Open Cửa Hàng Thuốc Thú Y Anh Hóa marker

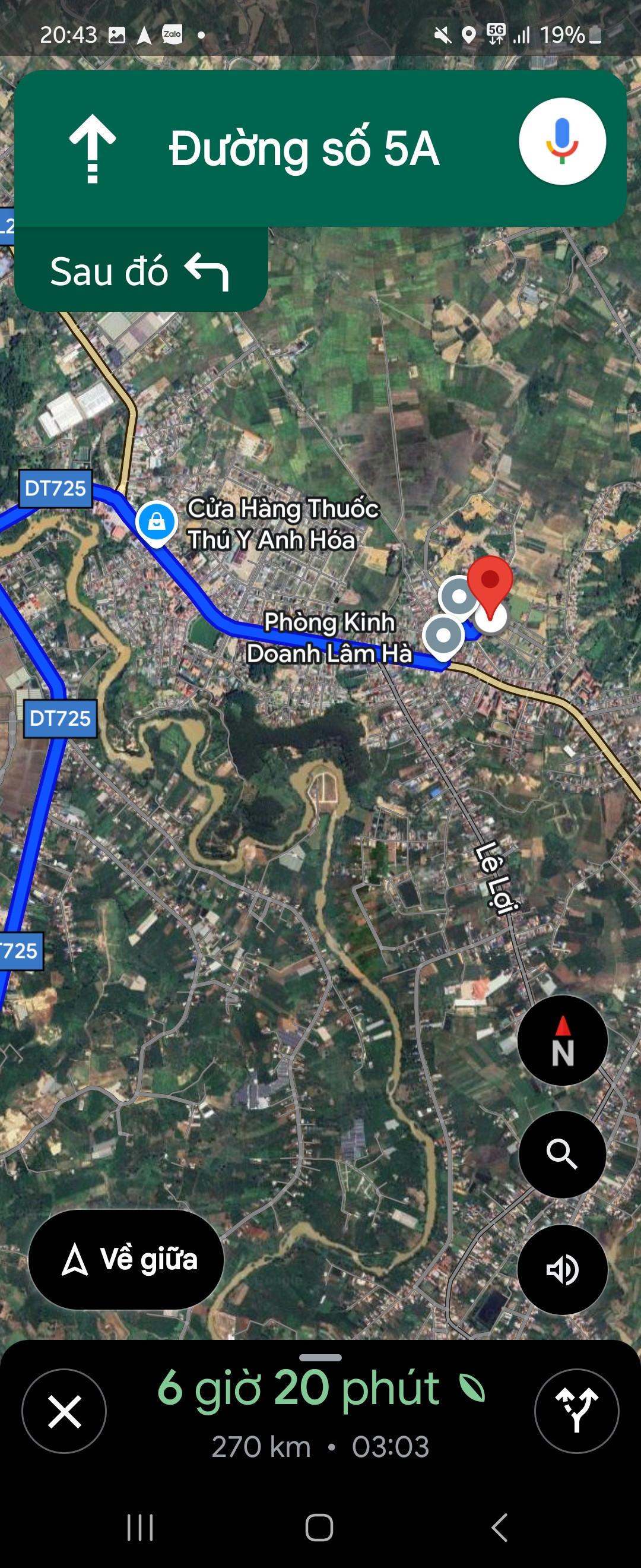click(x=156, y=521)
